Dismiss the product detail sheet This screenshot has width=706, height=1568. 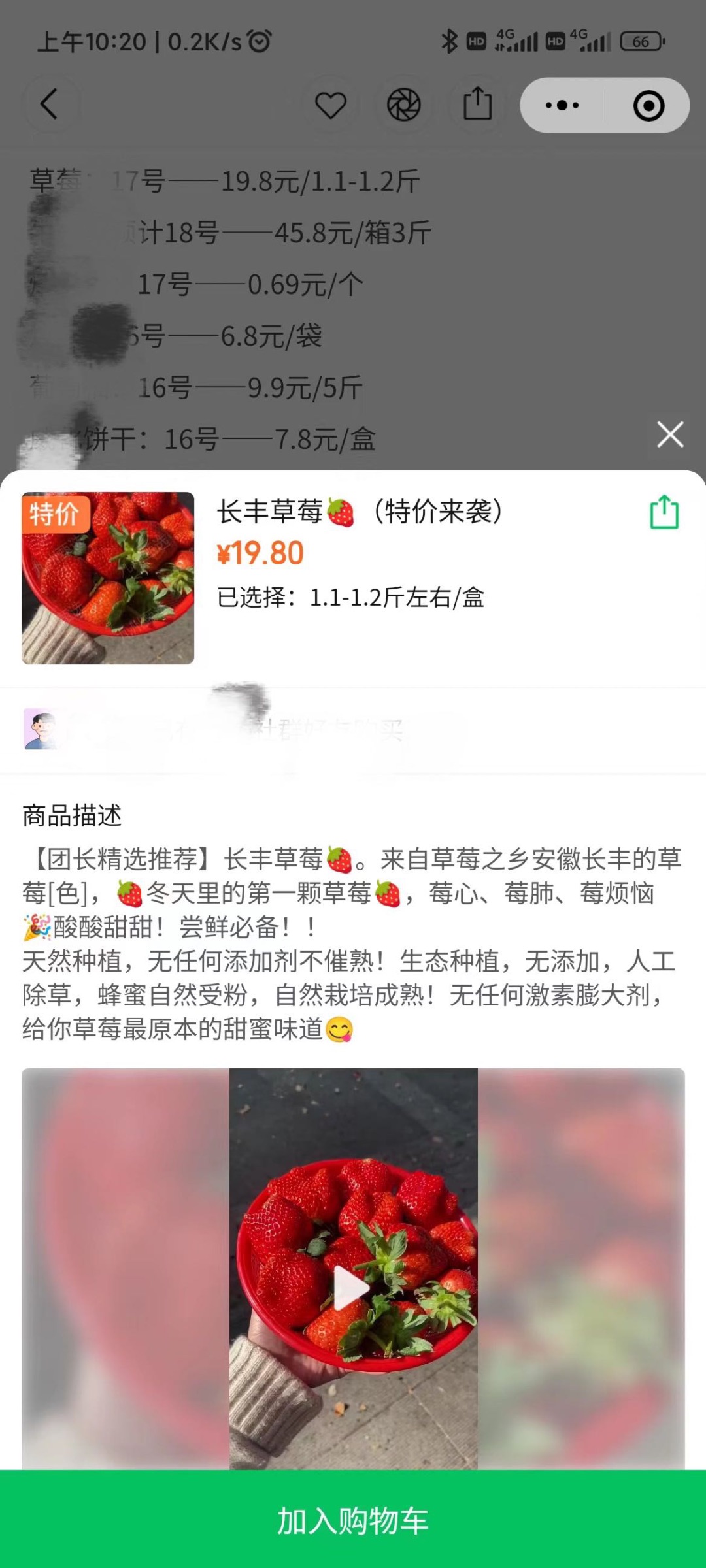tap(670, 434)
